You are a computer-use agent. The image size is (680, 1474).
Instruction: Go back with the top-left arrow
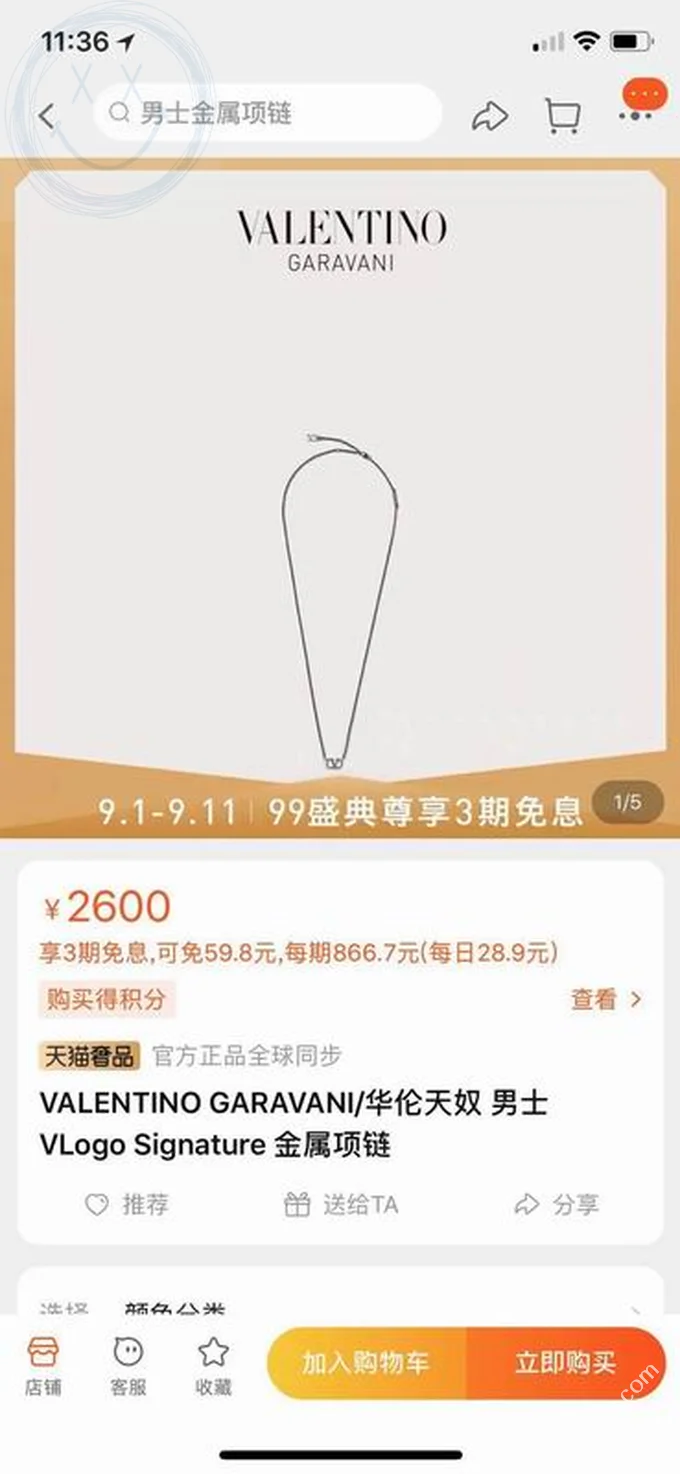coord(46,116)
